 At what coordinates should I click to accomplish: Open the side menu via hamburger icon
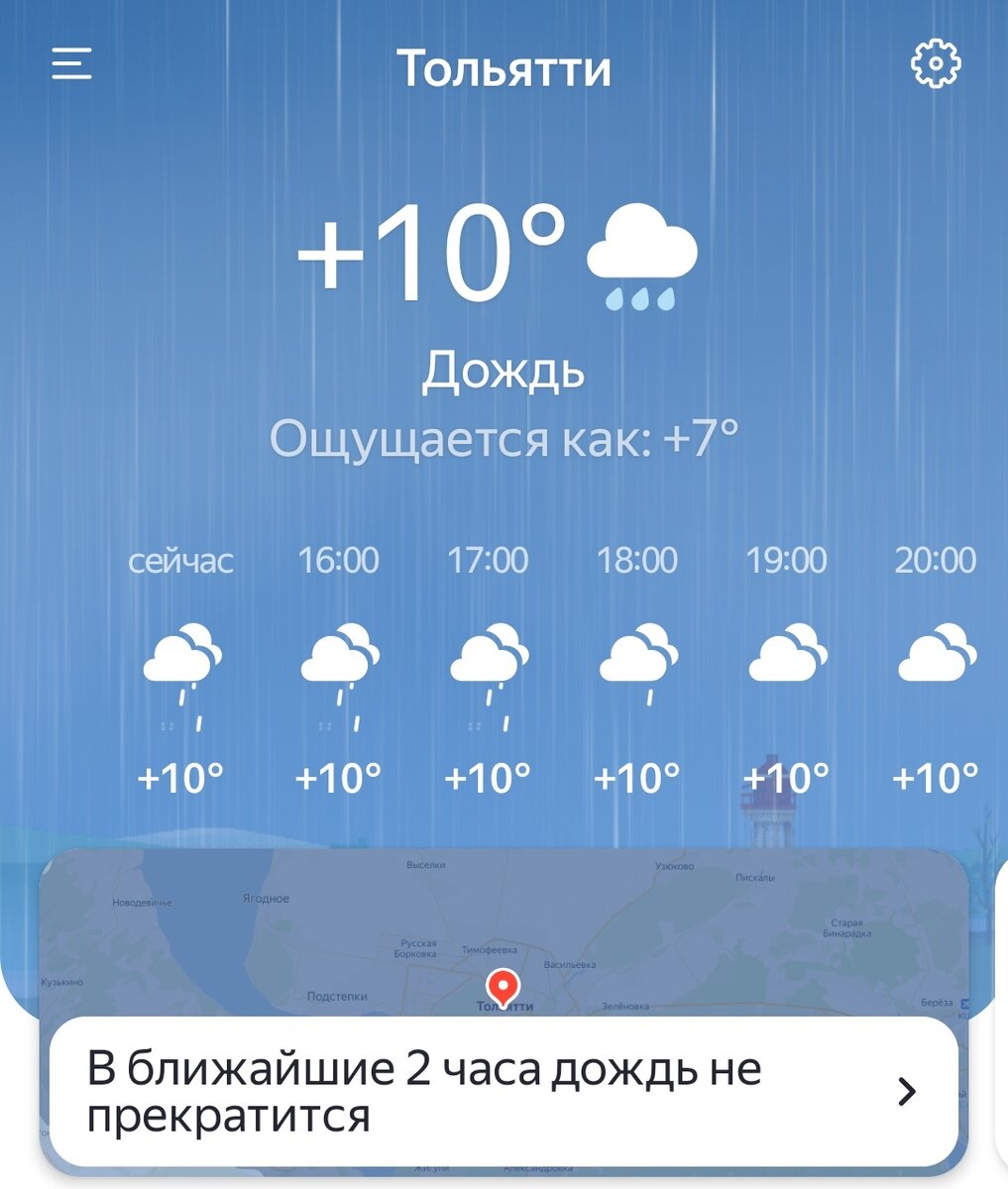tap(68, 65)
